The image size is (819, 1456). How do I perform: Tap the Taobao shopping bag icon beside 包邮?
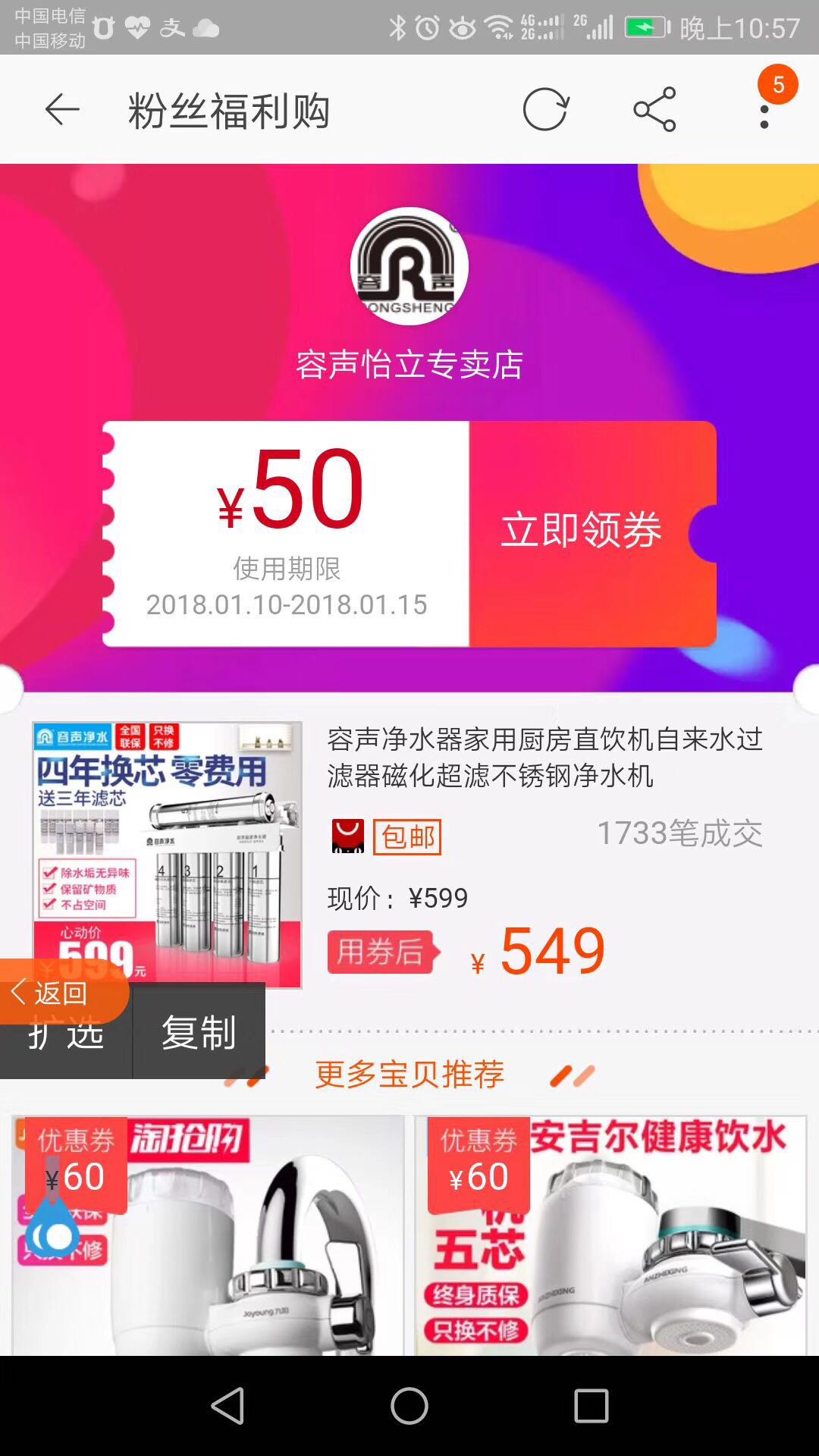pyautogui.click(x=348, y=837)
